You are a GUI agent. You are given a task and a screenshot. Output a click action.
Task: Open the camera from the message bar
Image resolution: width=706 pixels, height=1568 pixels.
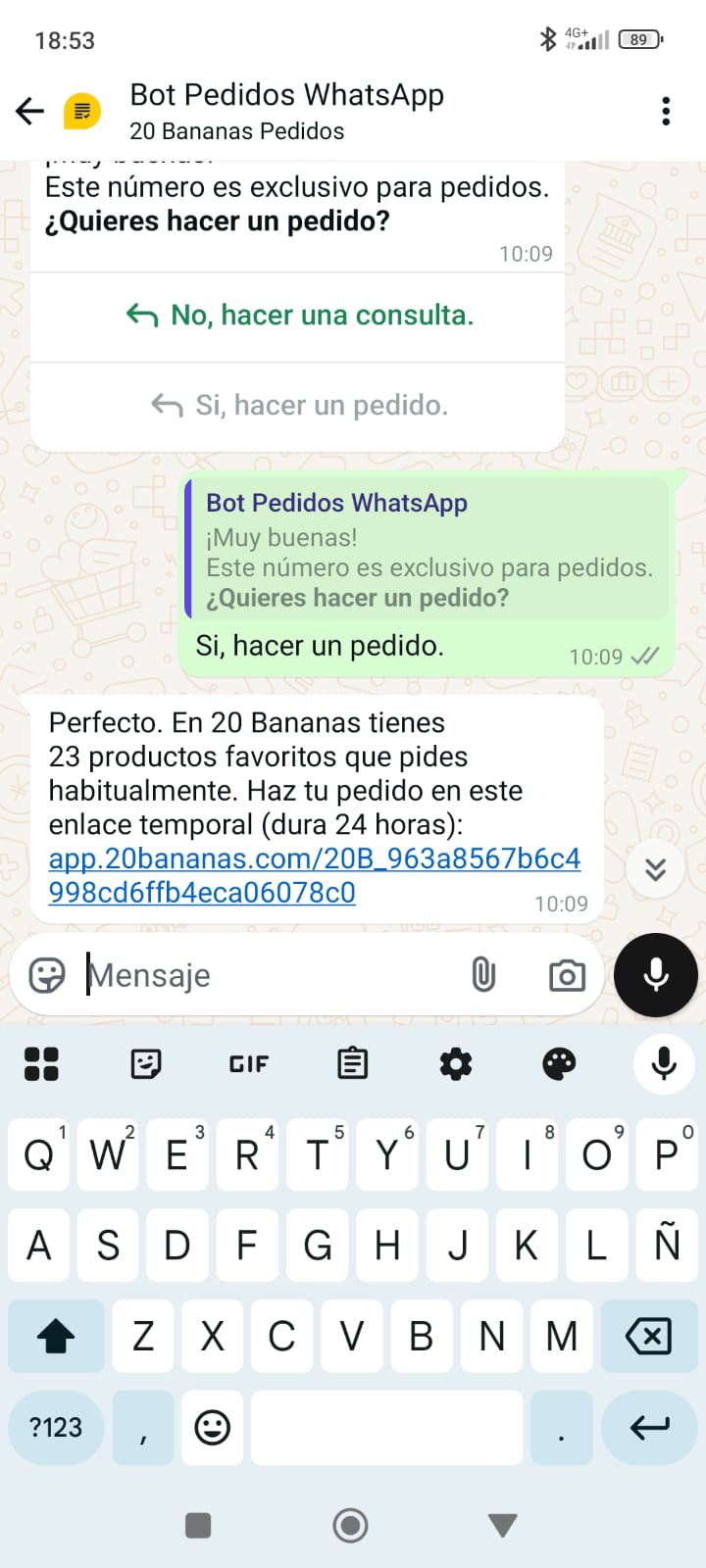567,975
